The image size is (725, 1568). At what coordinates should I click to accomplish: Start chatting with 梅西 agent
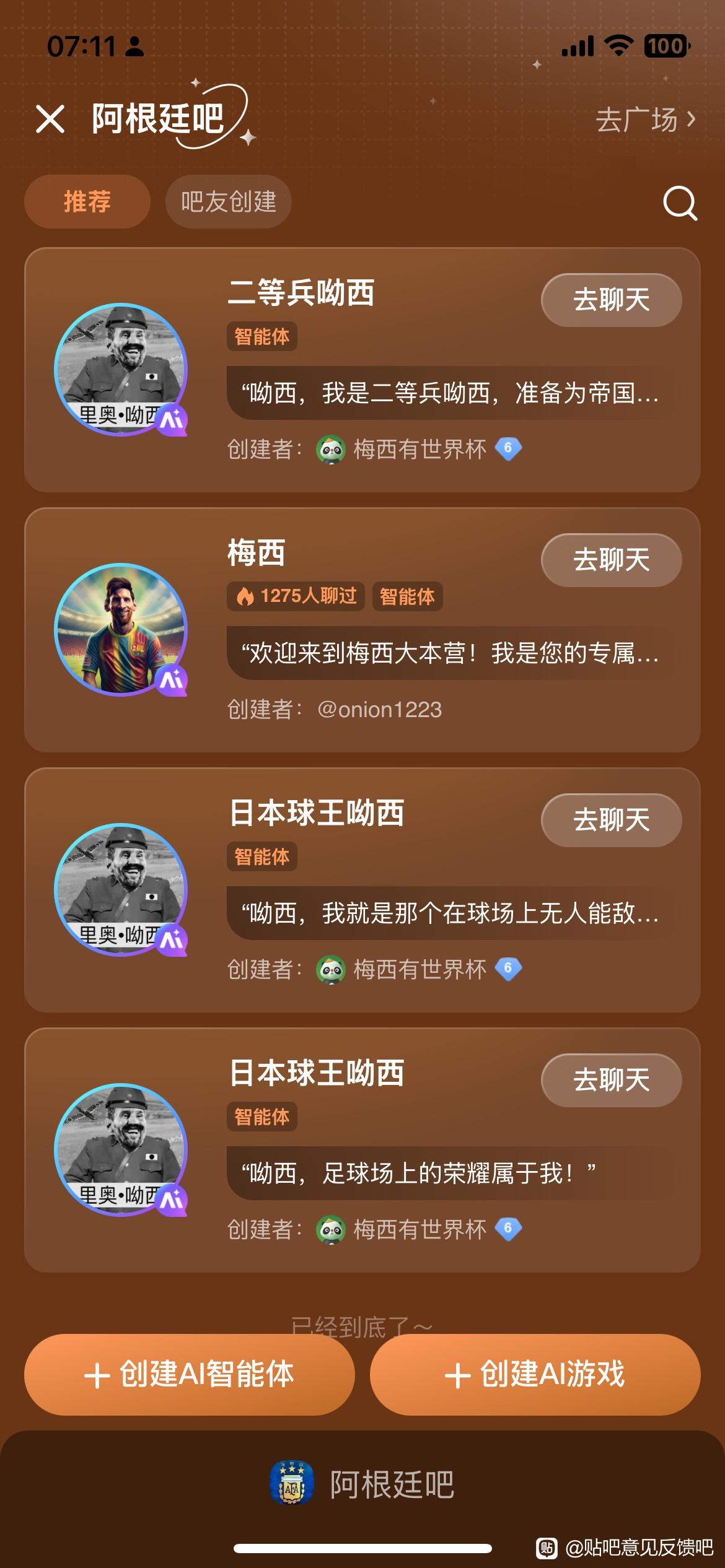[611, 560]
